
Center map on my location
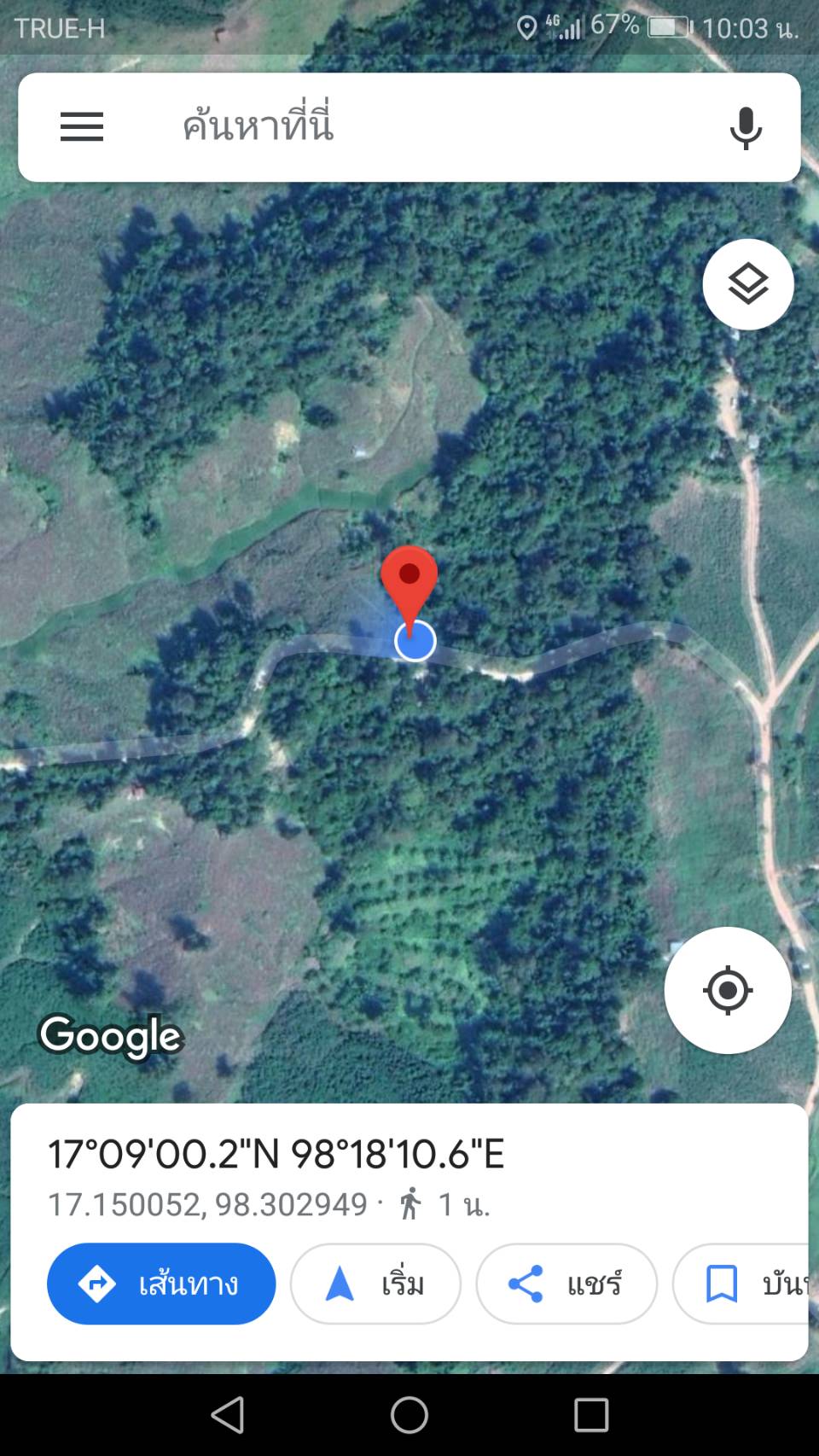(728, 990)
